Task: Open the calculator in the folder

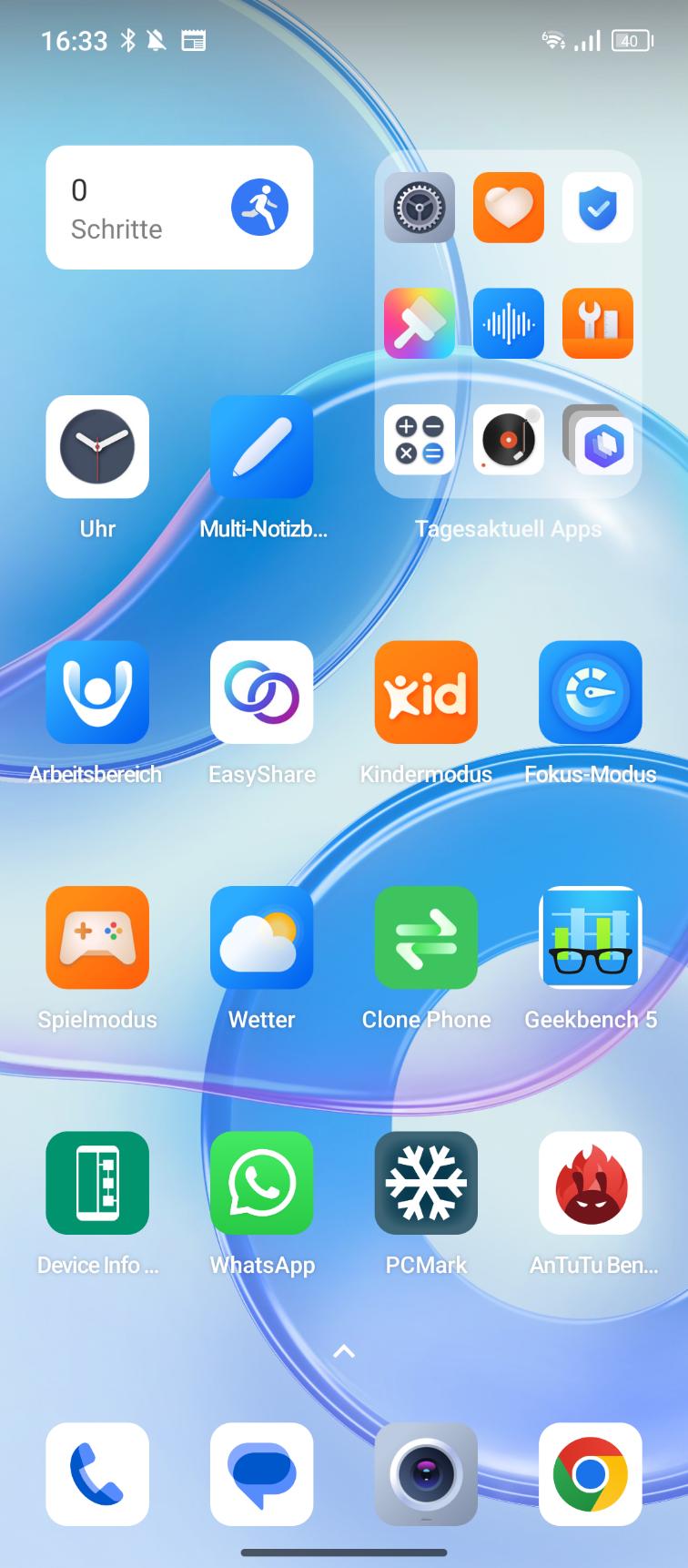Action: tap(419, 440)
